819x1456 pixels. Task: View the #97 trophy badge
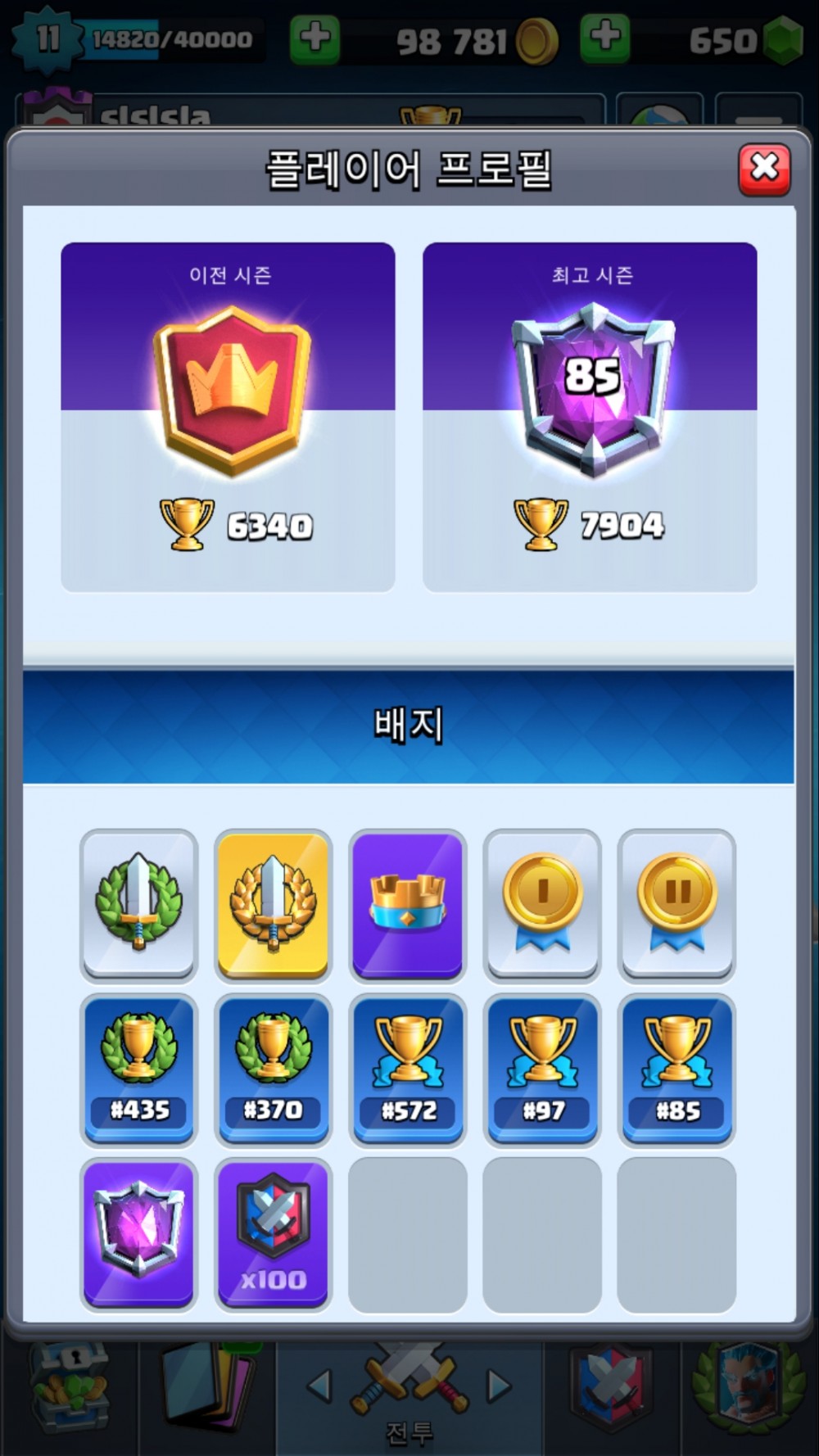(x=542, y=1069)
